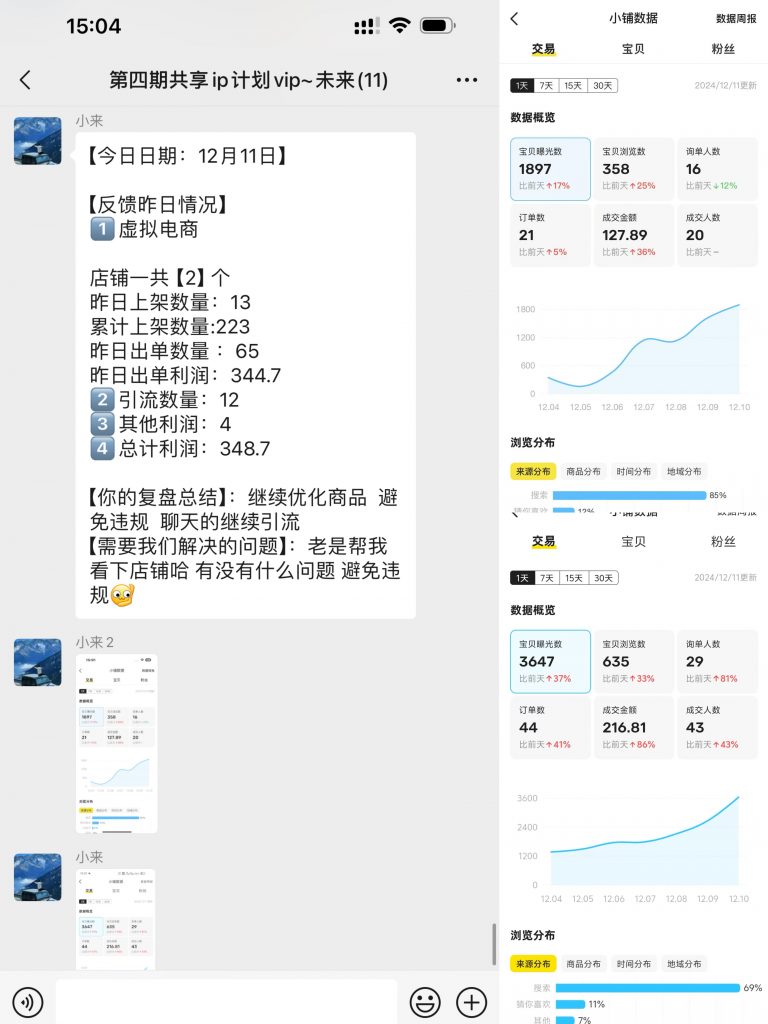The image size is (768, 1024).
Task: Click 小来2's profile avatar
Action: pyautogui.click(x=37, y=661)
